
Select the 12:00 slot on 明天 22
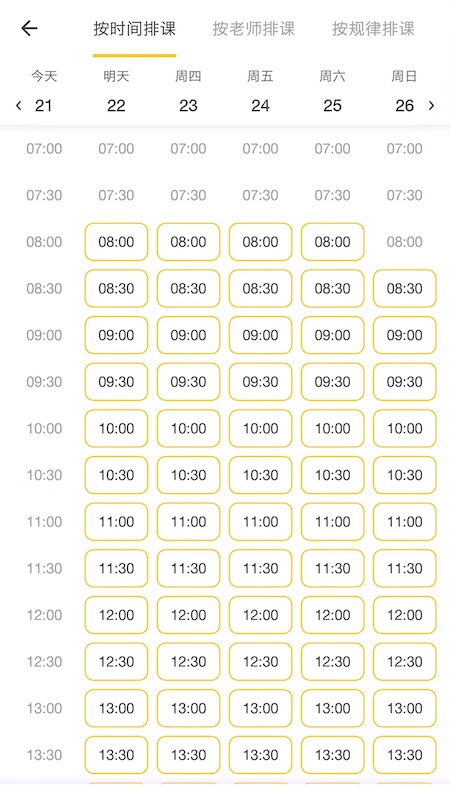click(x=116, y=615)
